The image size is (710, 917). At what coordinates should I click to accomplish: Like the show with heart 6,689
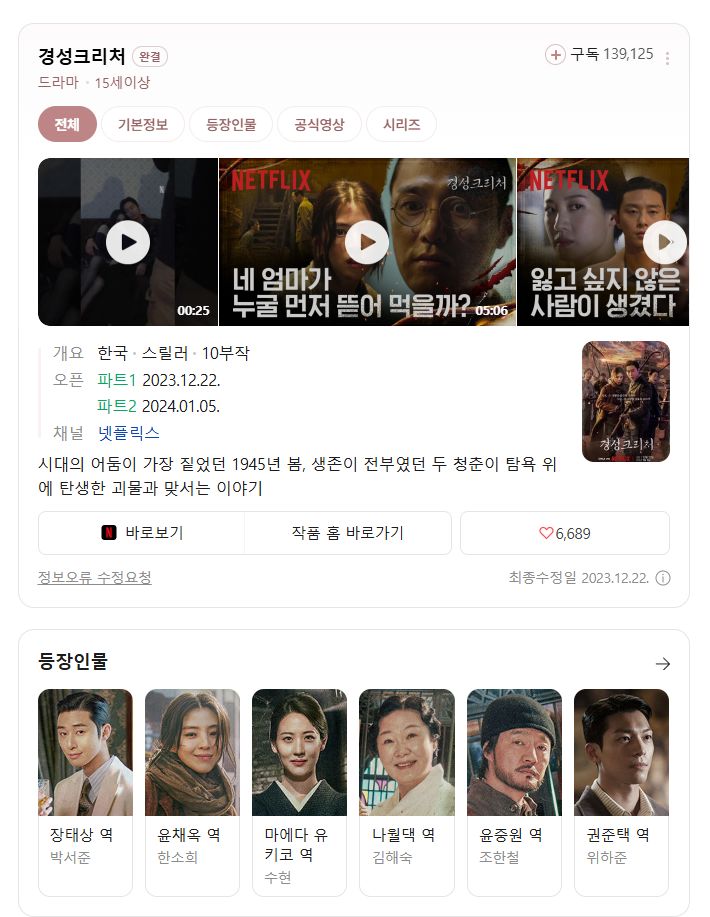pyautogui.click(x=564, y=533)
